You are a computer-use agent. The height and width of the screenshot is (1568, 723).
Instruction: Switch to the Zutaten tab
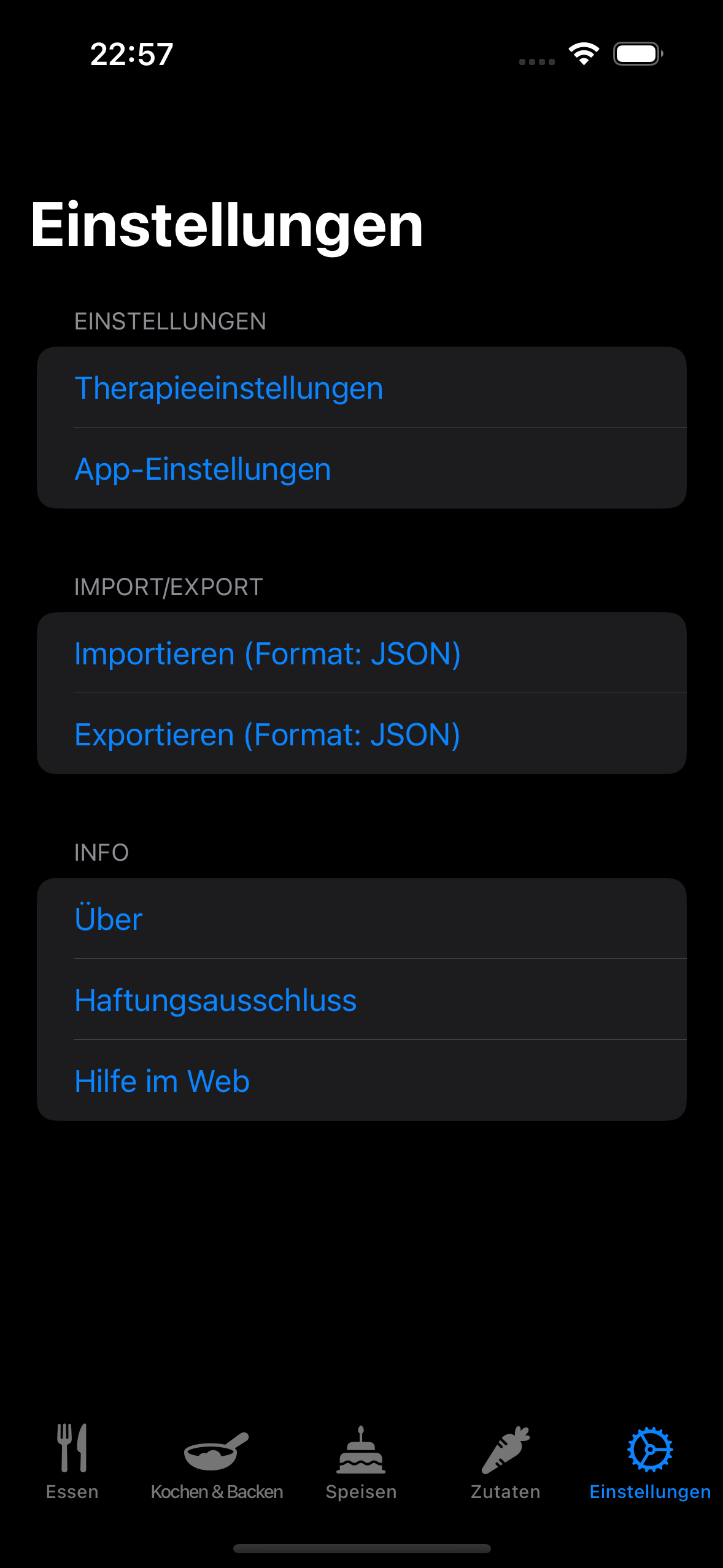coord(506,1462)
